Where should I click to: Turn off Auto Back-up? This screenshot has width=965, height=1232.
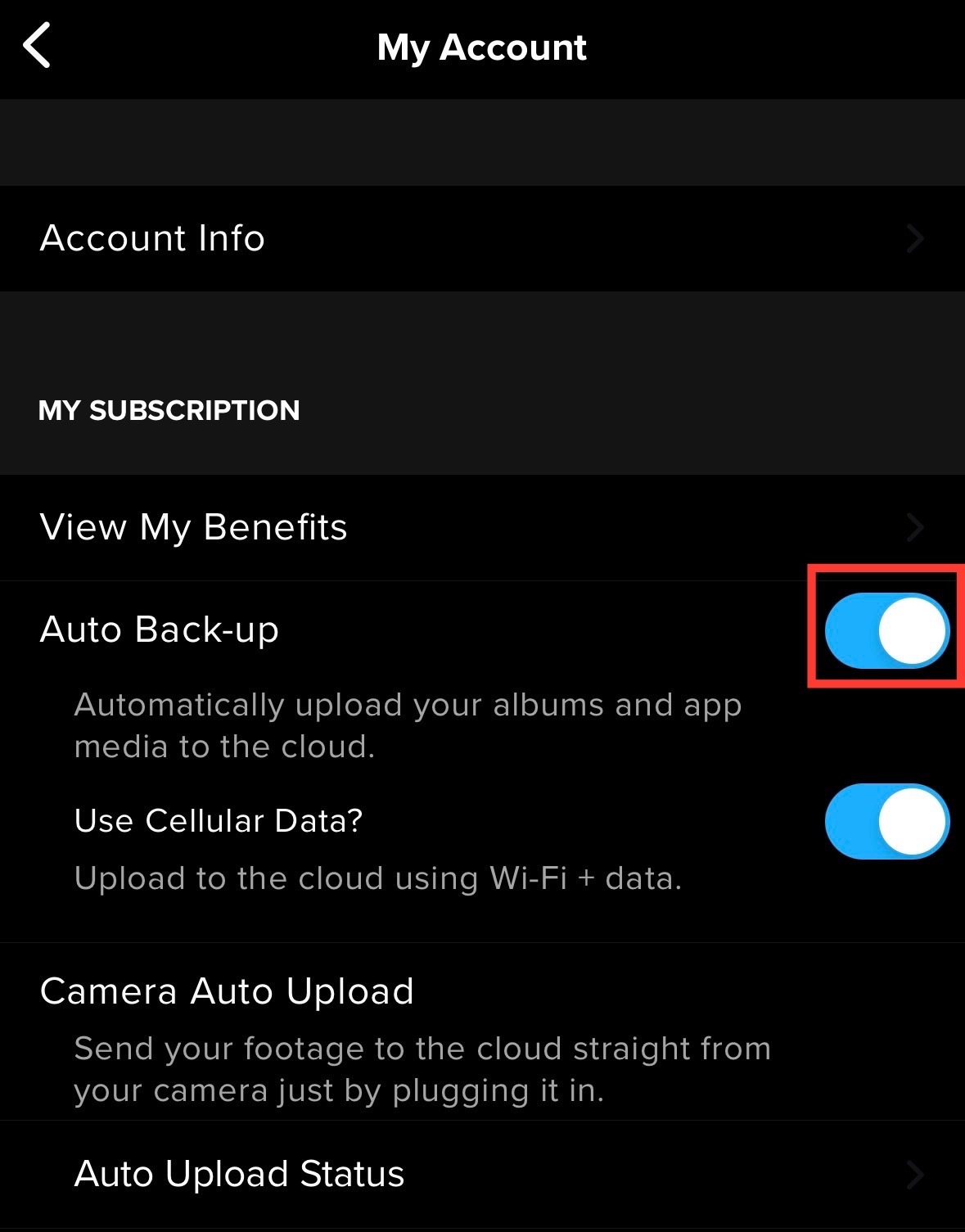click(886, 630)
